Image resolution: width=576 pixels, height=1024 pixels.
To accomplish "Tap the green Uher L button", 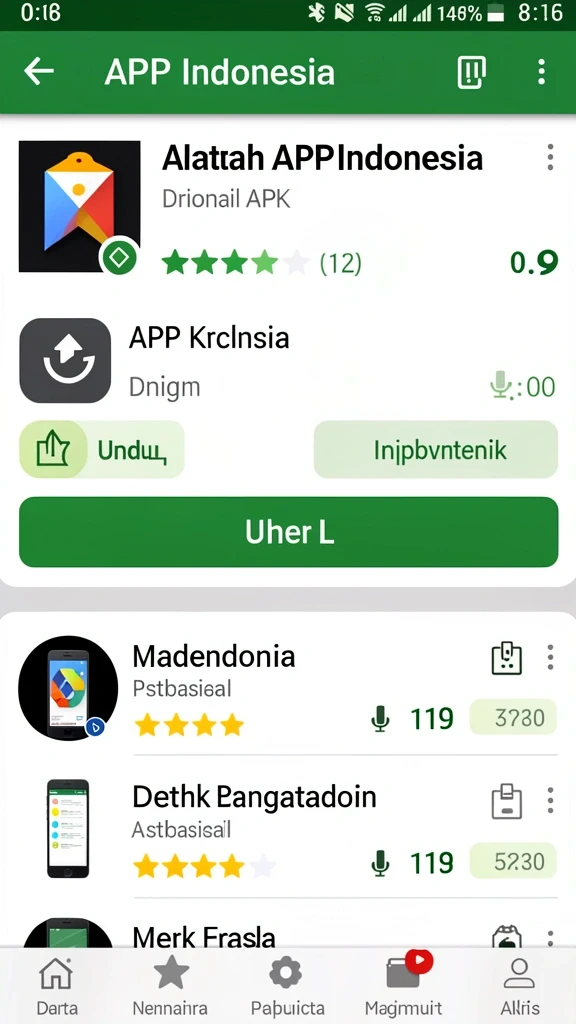I will pos(289,532).
